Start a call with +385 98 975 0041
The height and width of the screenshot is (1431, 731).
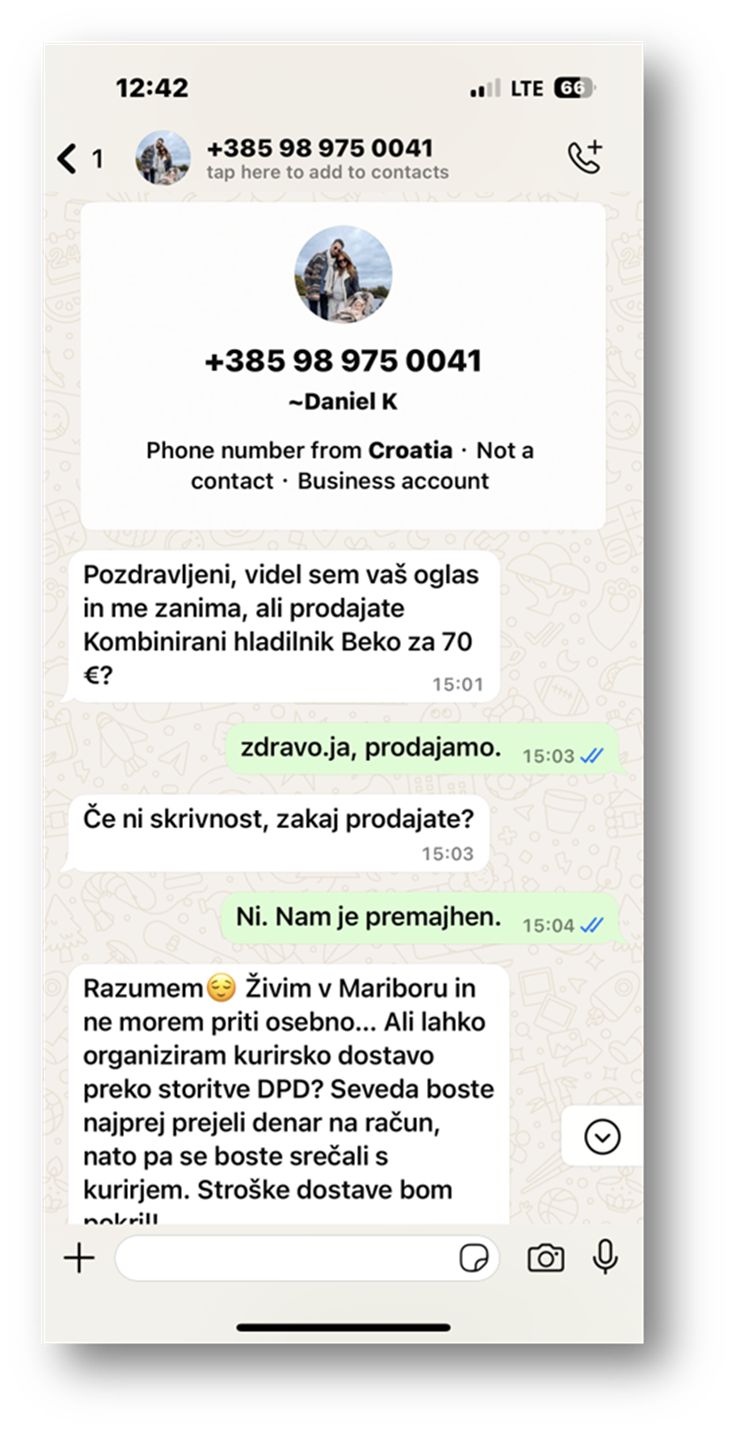[x=585, y=157]
